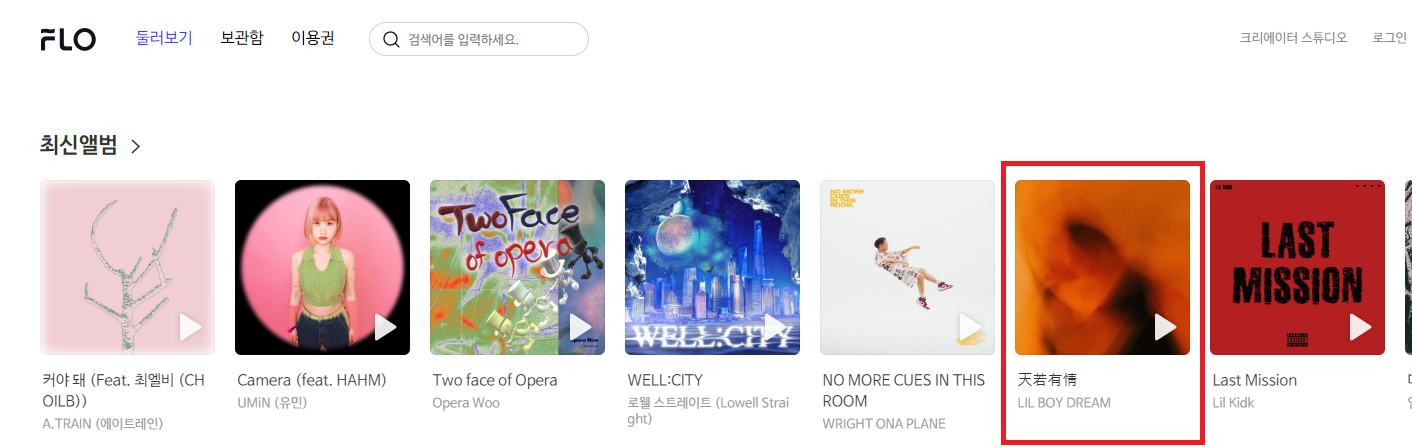
Task: Go to the 이용권 tab
Action: click(313, 38)
